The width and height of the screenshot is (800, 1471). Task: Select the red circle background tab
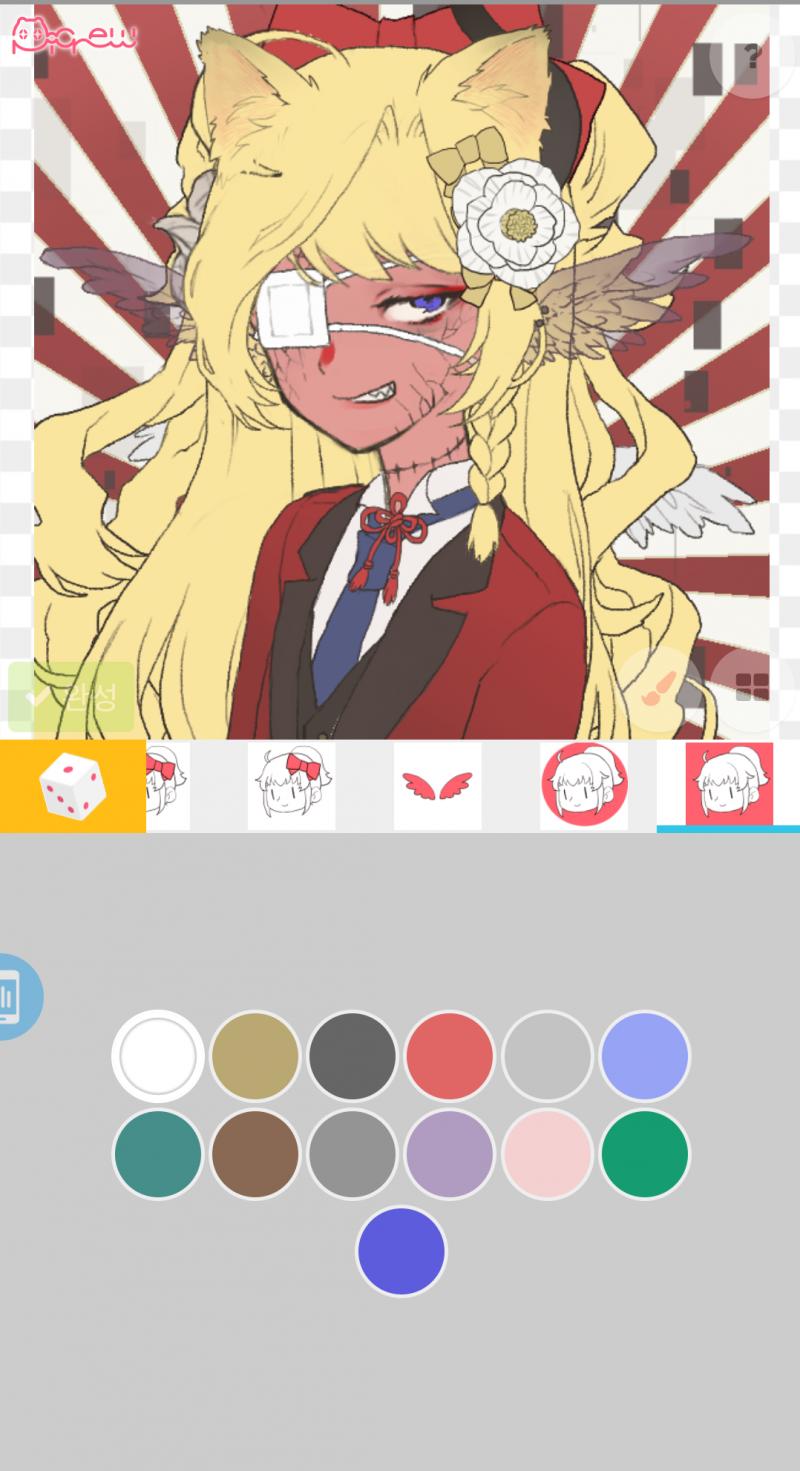(584, 786)
